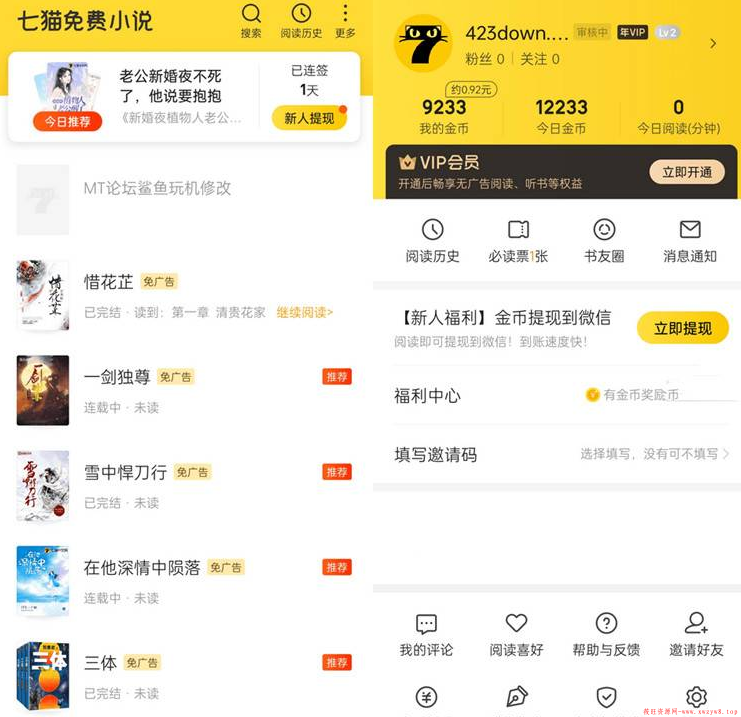
Task: Open 书友圈 community
Action: click(604, 241)
